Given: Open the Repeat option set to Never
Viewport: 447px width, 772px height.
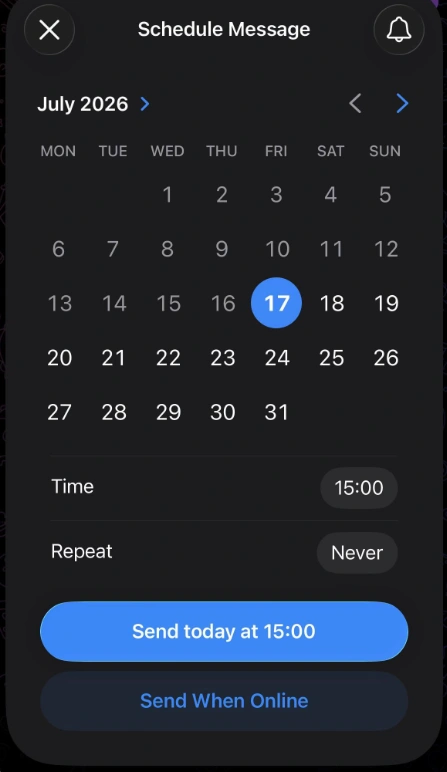Looking at the screenshot, I should pos(357,553).
